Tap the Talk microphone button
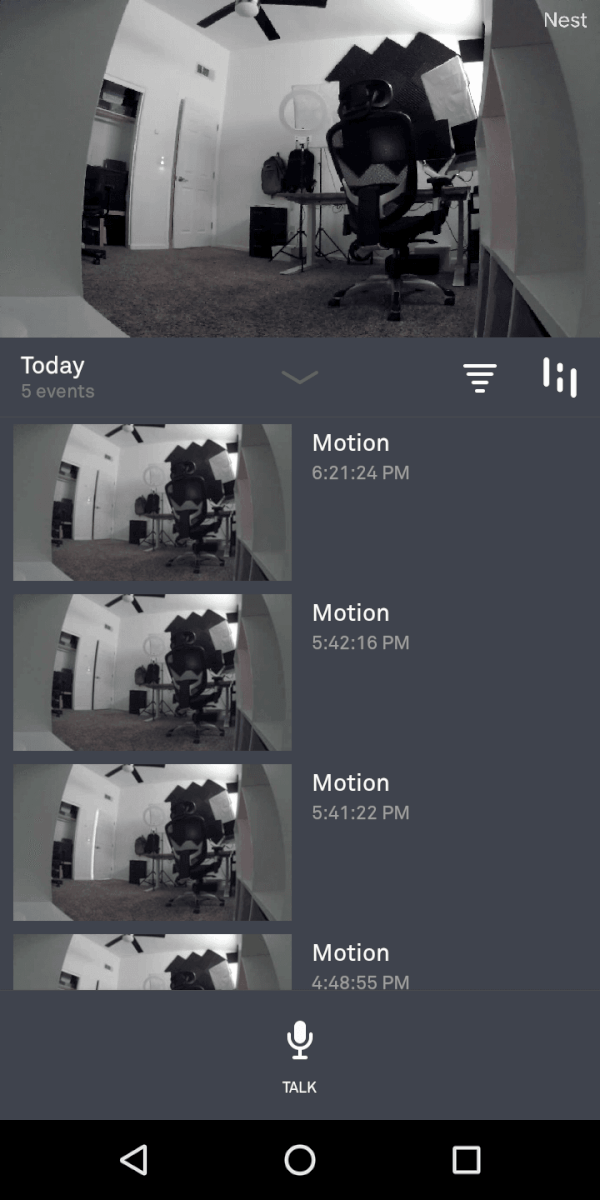This screenshot has height=1200, width=600. click(299, 1055)
